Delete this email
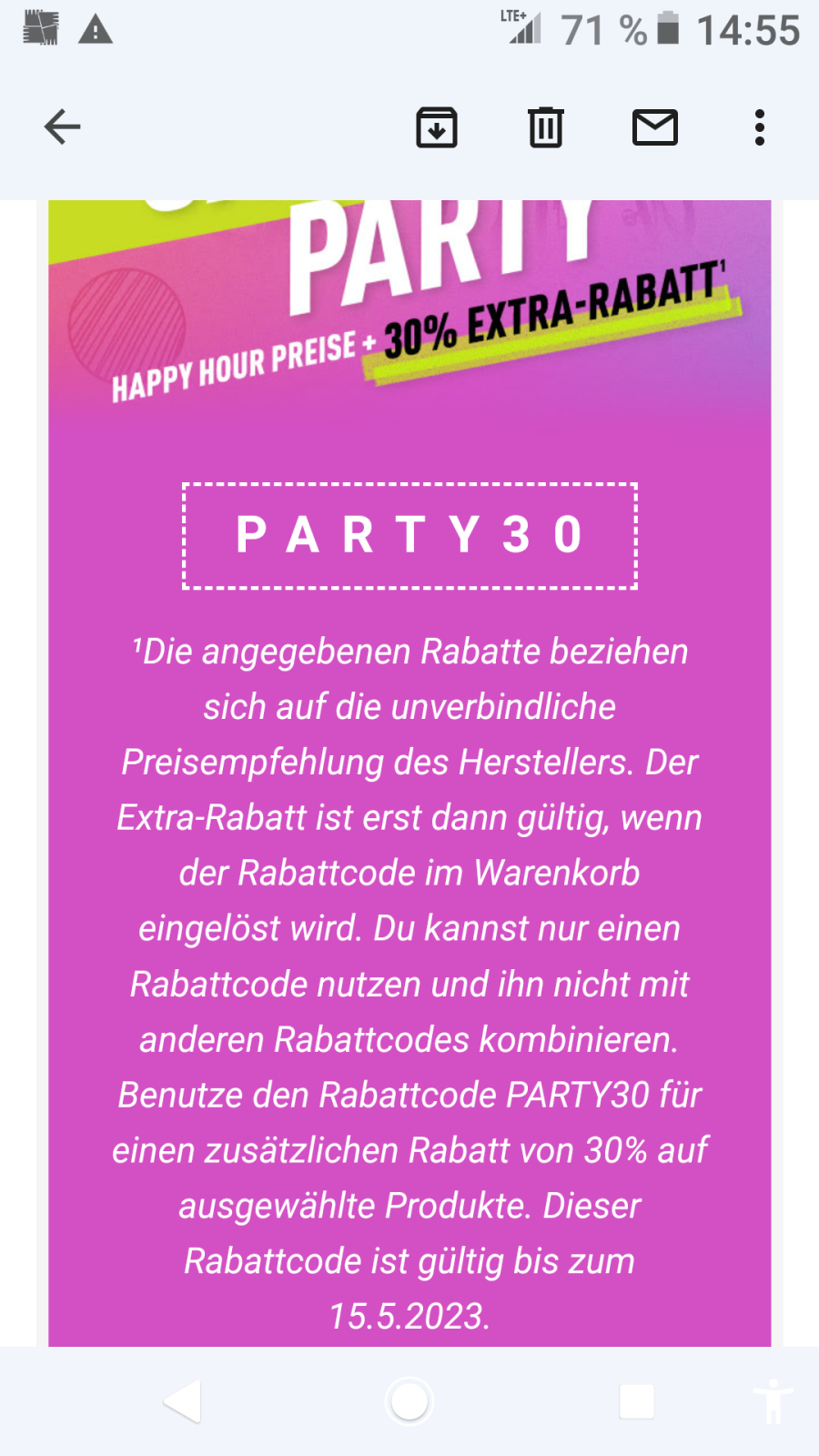Image resolution: width=819 pixels, height=1456 pixels. [x=546, y=127]
